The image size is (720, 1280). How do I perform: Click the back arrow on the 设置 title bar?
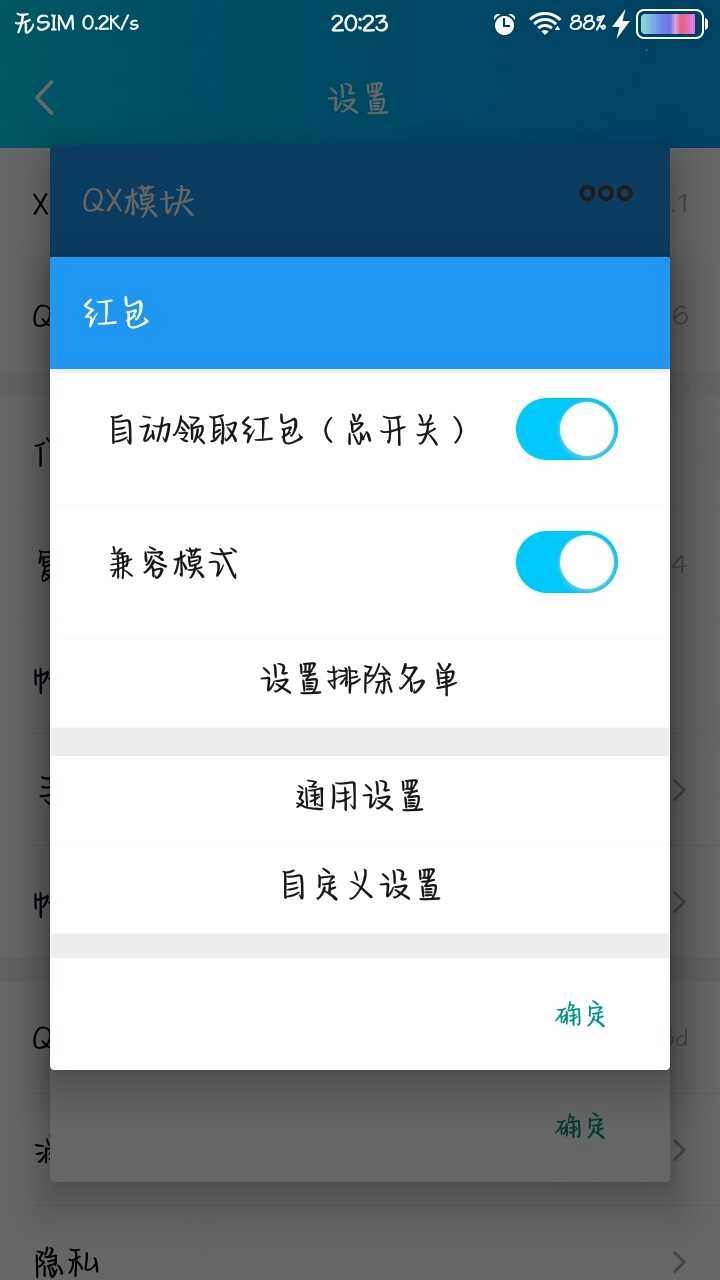point(44,97)
